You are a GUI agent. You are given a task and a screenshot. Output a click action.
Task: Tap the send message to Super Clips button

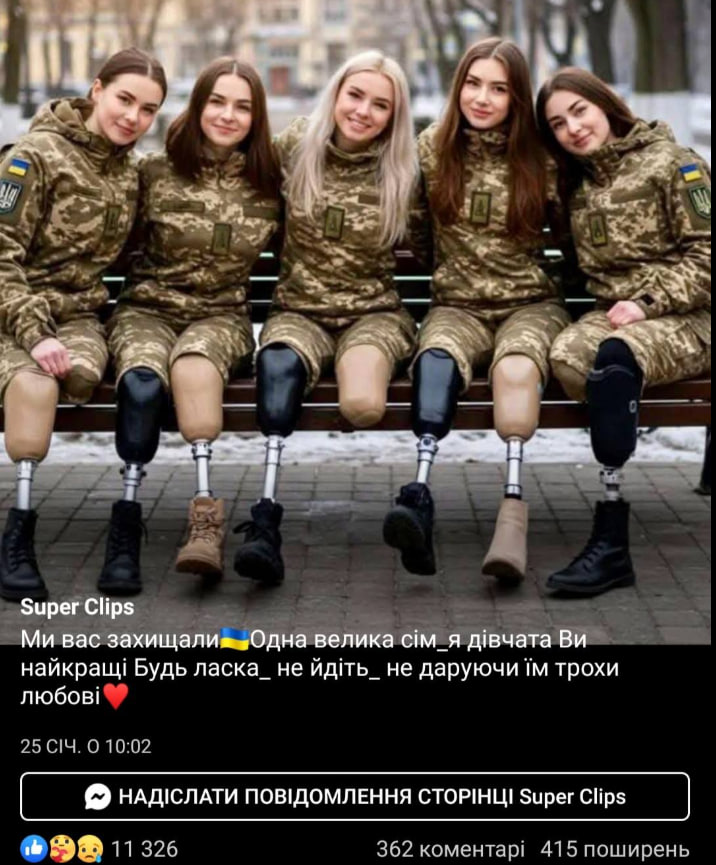355,797
